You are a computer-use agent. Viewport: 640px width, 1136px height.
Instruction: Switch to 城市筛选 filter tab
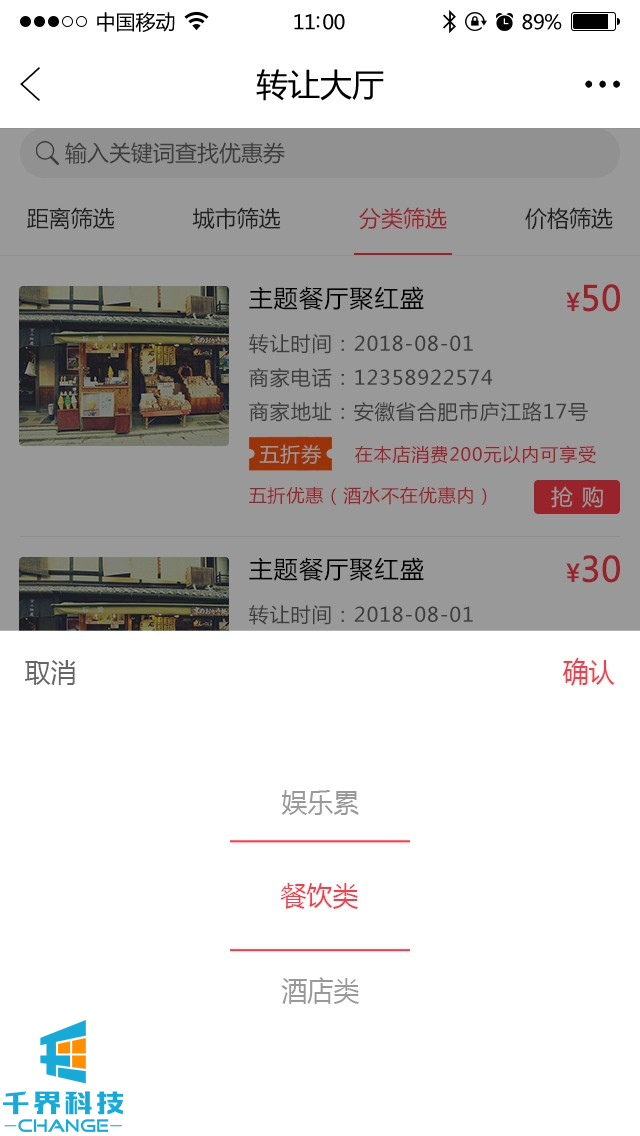237,219
